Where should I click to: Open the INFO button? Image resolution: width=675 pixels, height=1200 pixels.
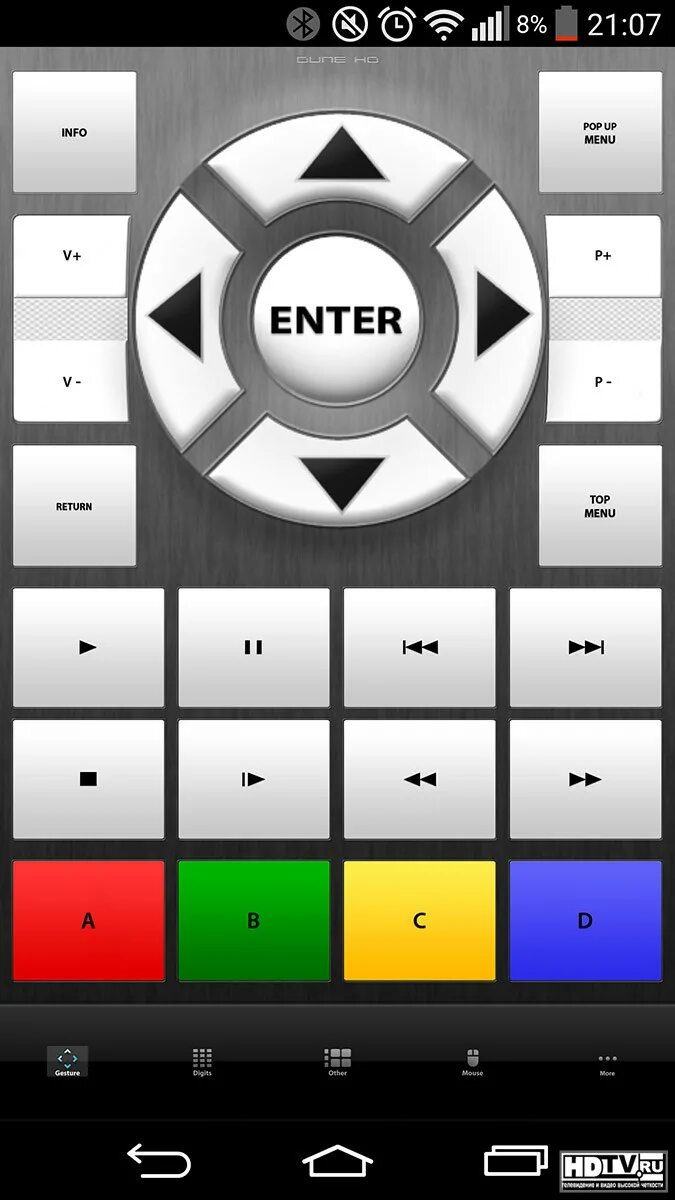tap(74, 132)
